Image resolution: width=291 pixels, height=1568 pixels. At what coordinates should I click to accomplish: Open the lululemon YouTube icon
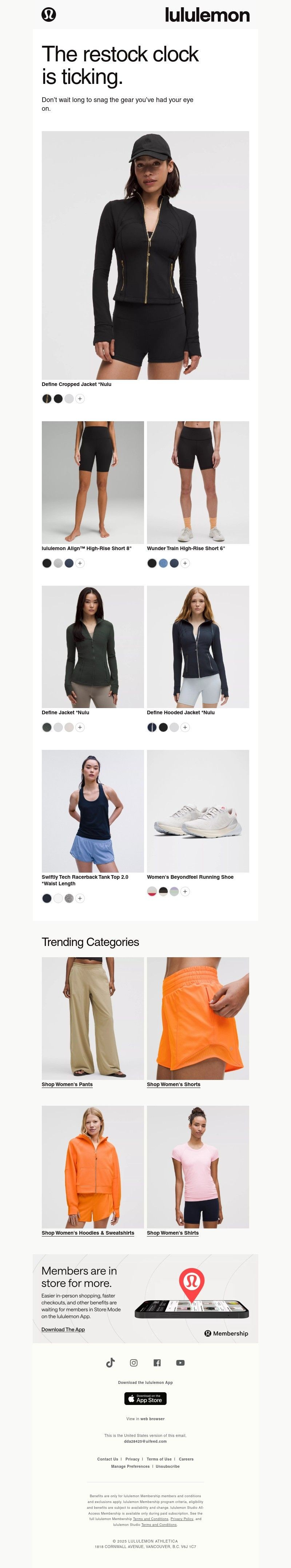pos(180,1363)
